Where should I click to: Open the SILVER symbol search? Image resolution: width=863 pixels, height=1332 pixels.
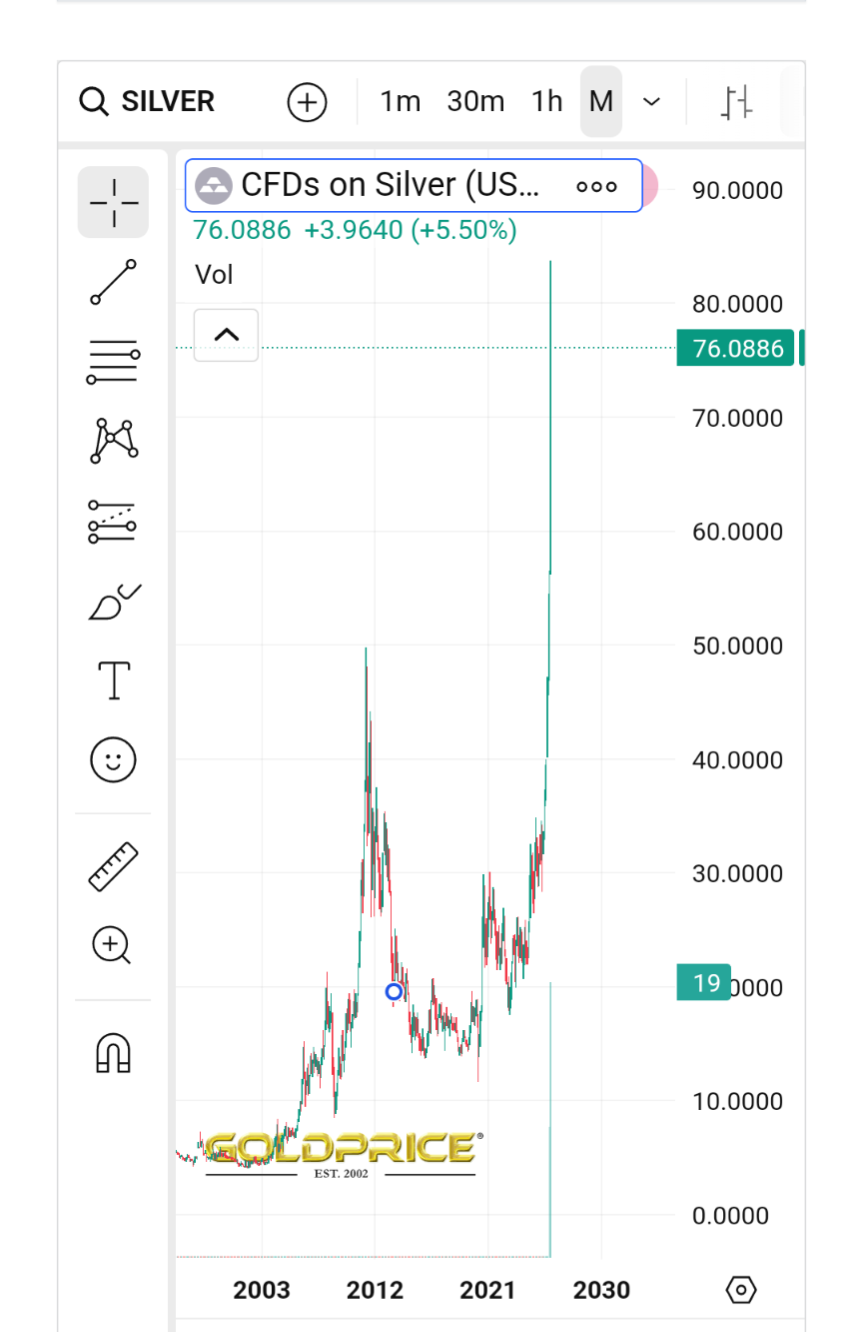click(x=148, y=102)
